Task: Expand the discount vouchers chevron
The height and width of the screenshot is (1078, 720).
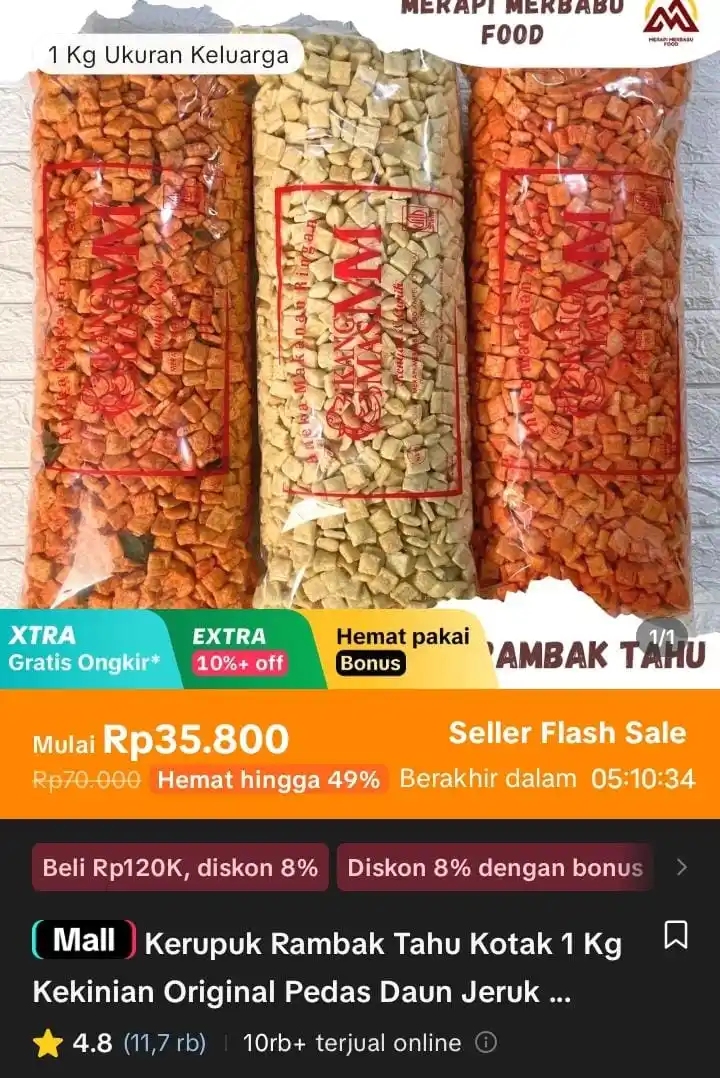Action: (682, 867)
